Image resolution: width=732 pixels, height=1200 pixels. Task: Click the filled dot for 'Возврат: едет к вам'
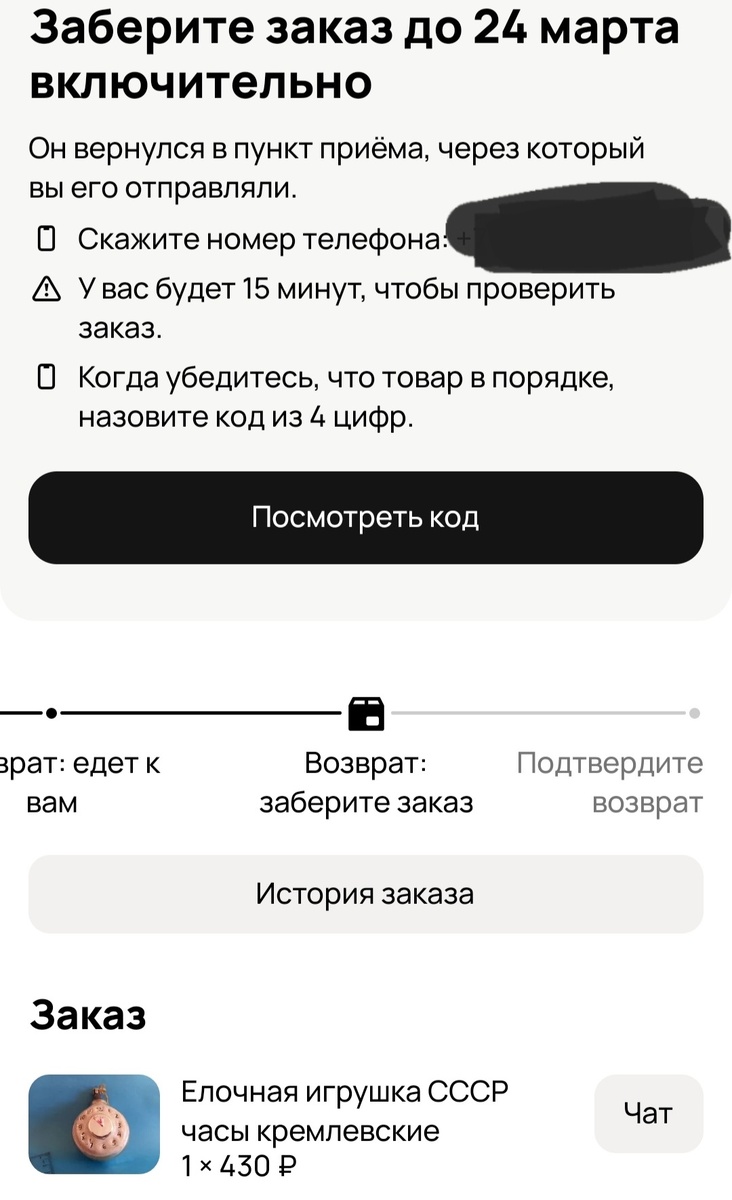click(50, 713)
